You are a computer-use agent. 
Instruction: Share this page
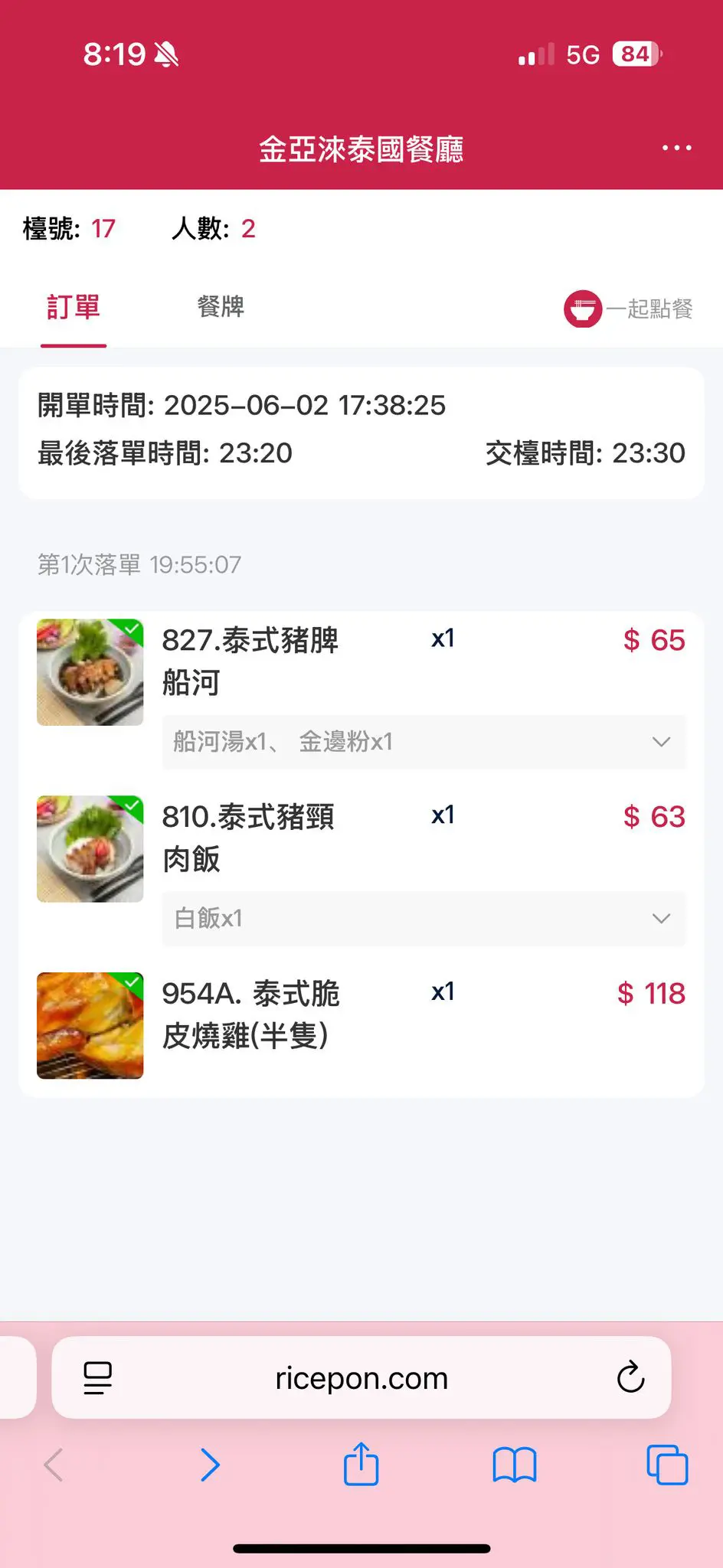pyautogui.click(x=361, y=1464)
